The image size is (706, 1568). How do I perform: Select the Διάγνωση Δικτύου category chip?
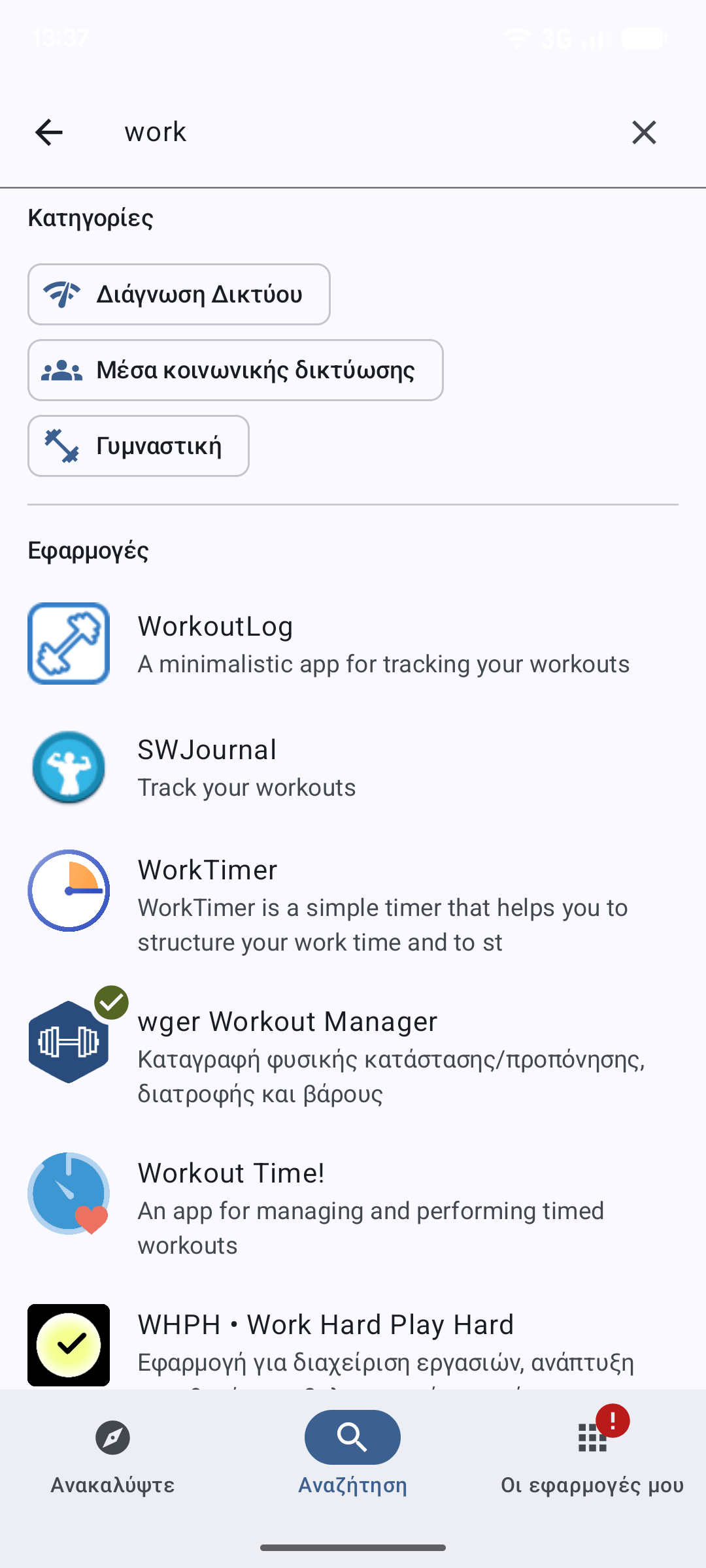point(179,295)
